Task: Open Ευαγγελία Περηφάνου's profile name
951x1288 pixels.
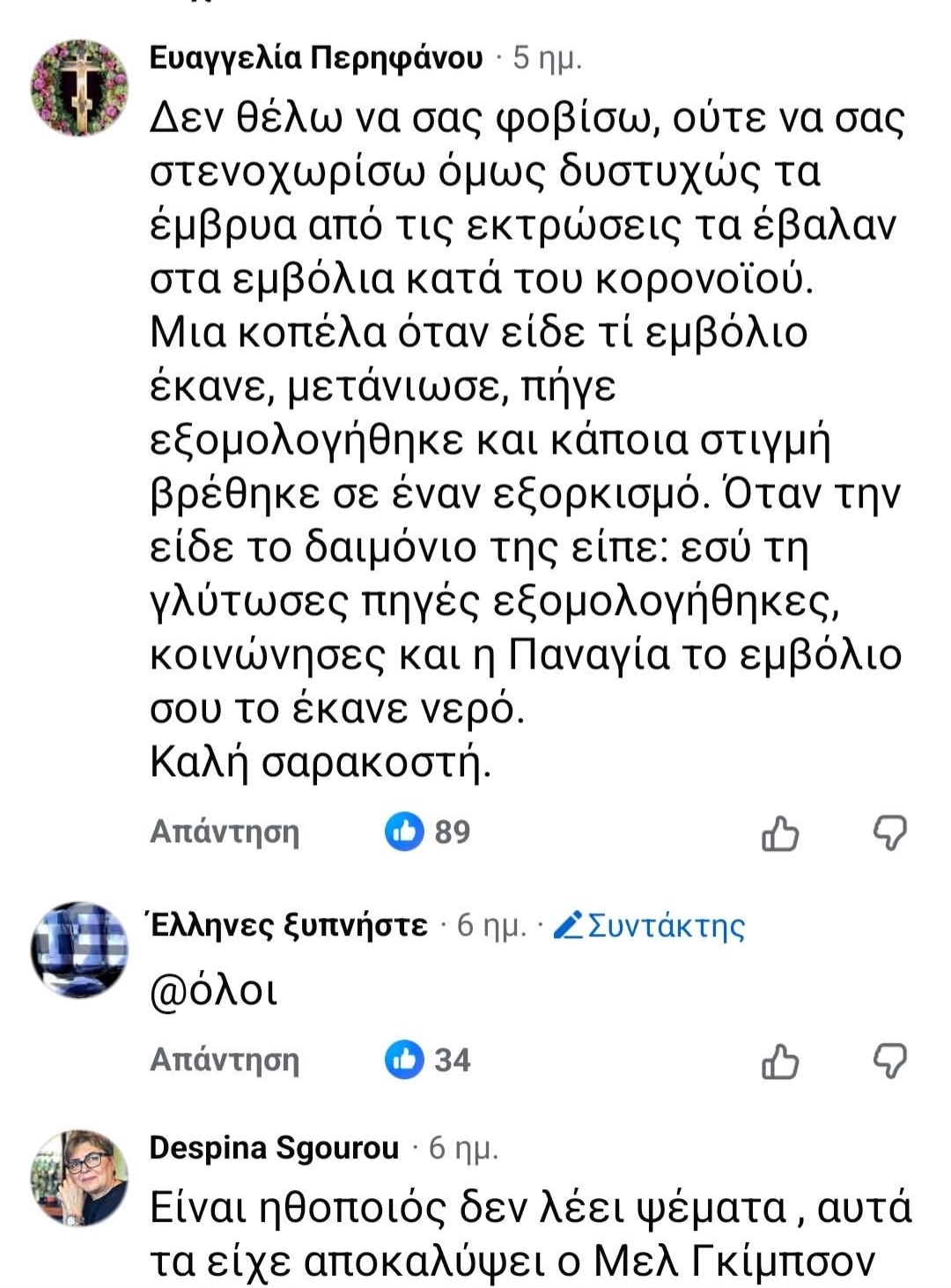Action: point(316,58)
